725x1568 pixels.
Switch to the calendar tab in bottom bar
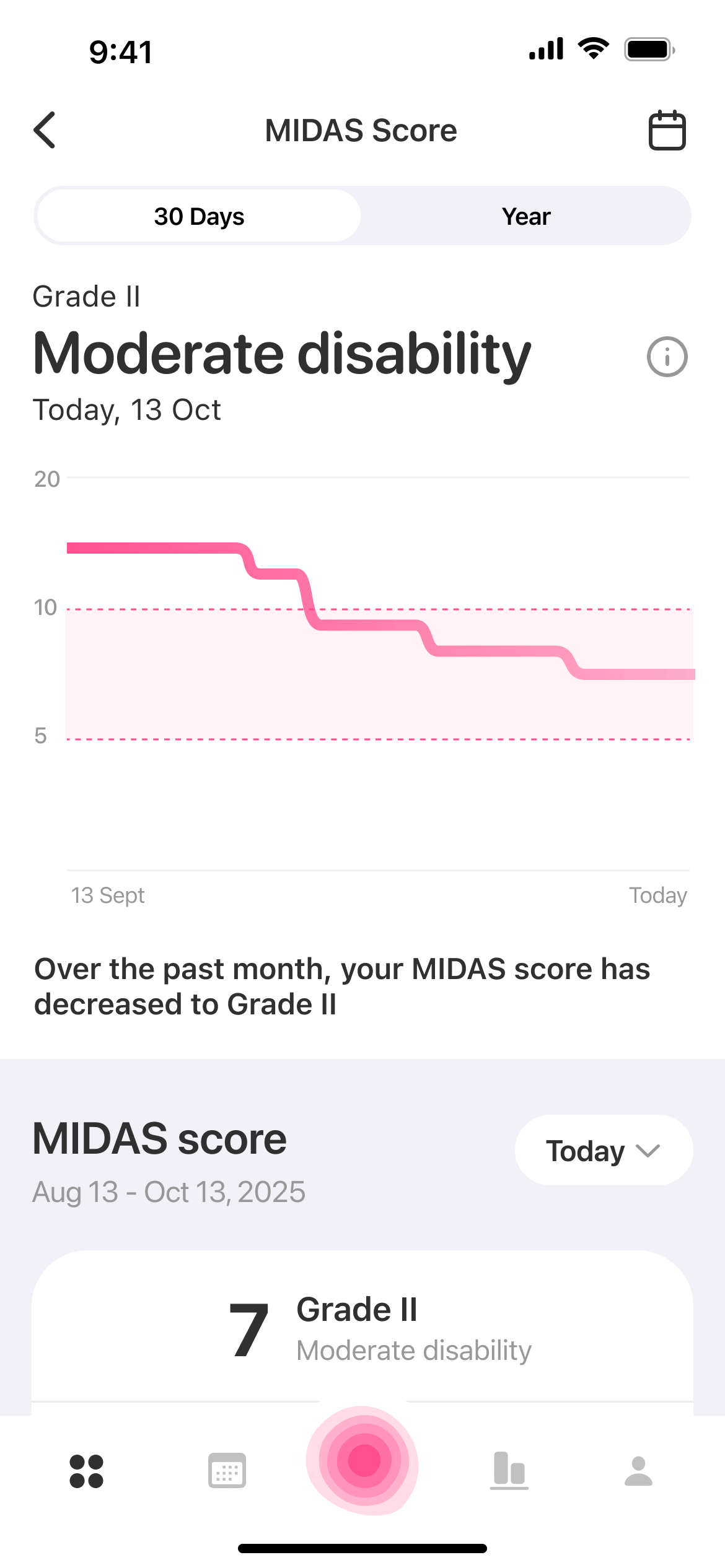tap(227, 1471)
